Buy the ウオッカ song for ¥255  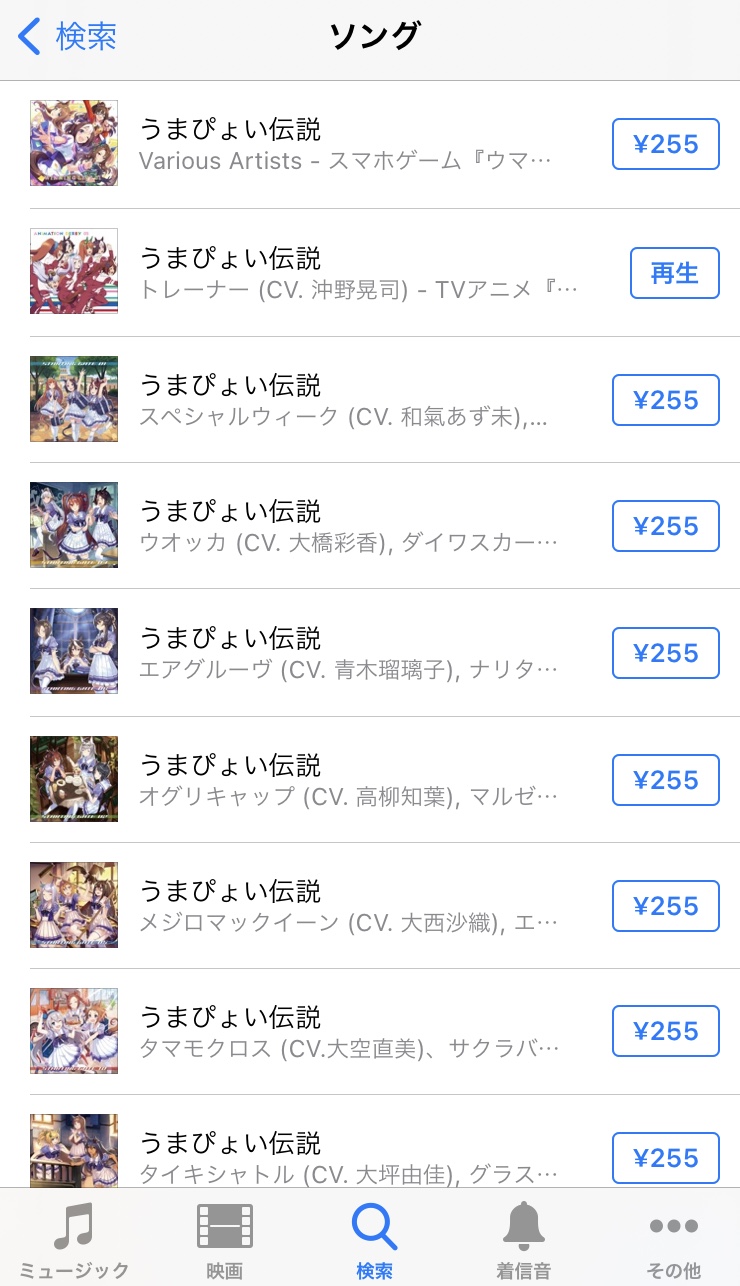pyautogui.click(x=665, y=526)
